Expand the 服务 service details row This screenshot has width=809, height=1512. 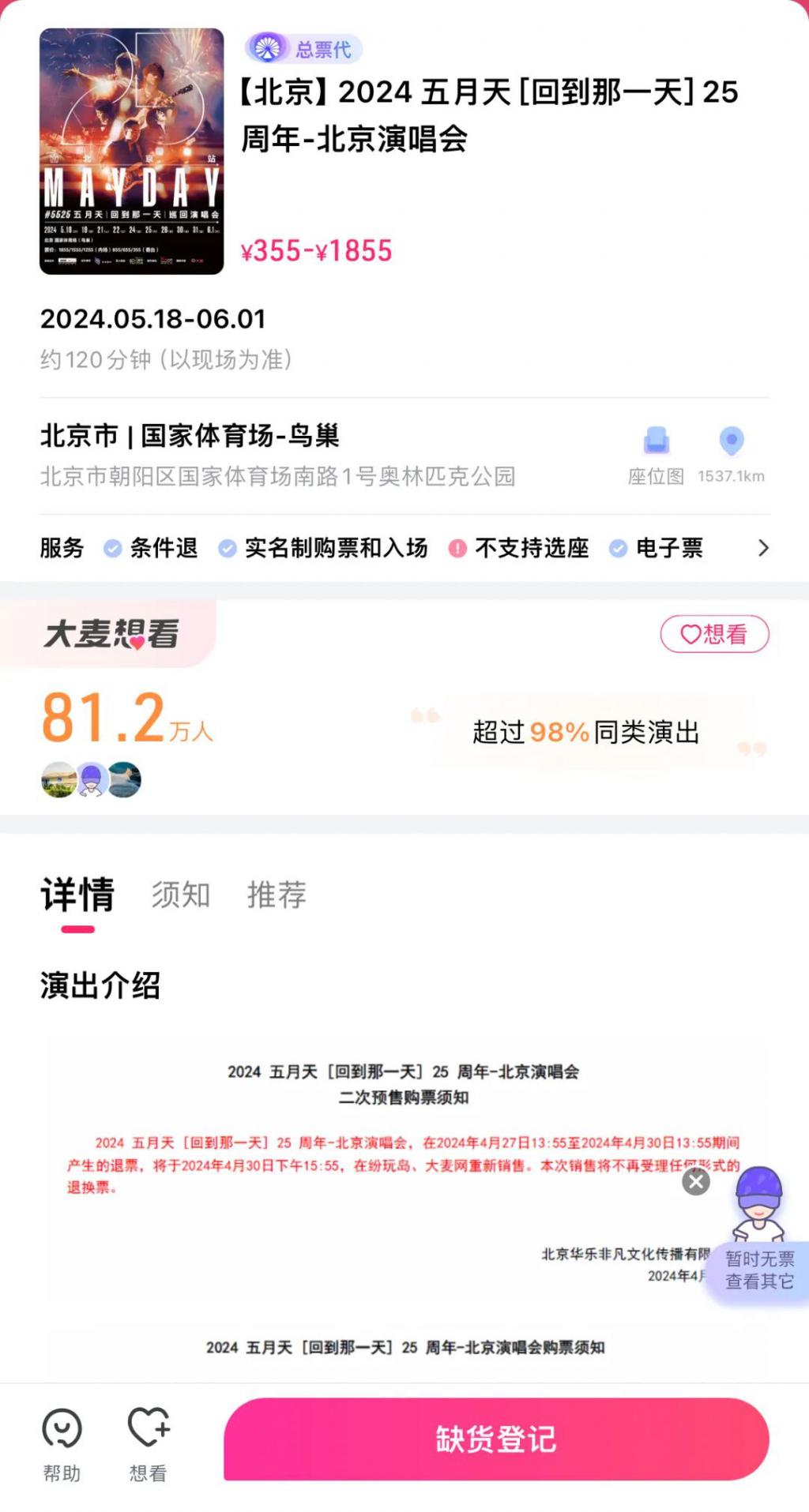click(762, 548)
